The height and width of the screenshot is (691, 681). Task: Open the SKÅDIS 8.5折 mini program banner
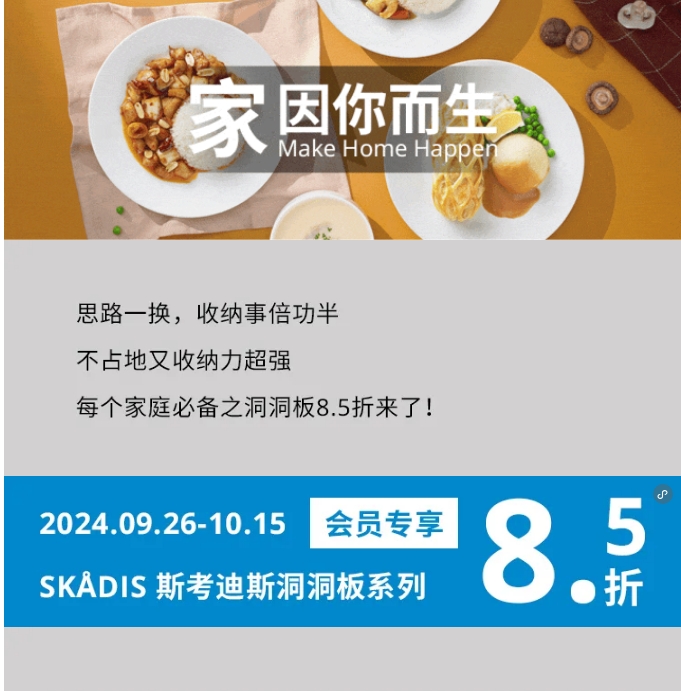340,552
